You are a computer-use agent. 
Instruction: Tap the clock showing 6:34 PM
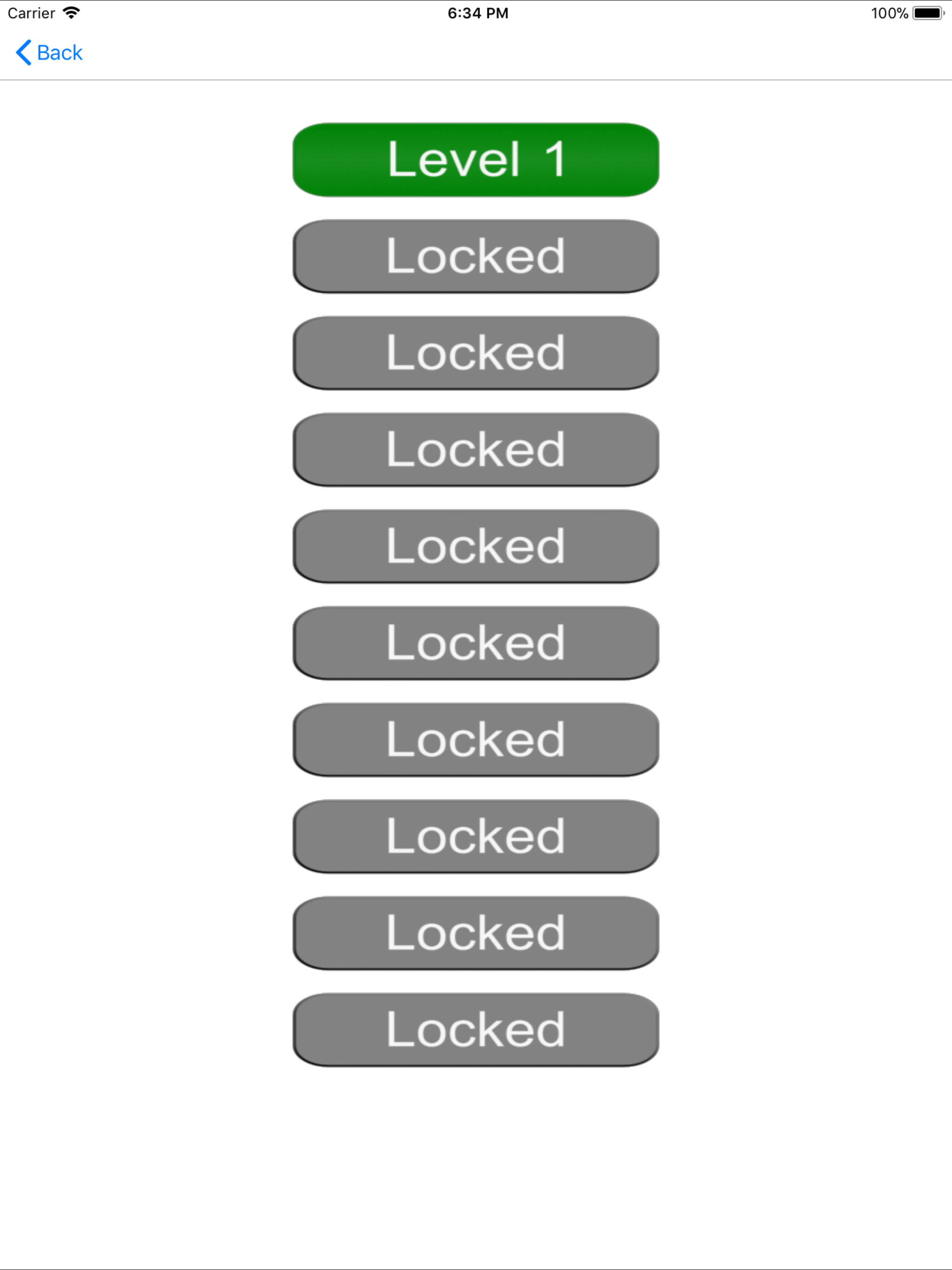tap(476, 12)
